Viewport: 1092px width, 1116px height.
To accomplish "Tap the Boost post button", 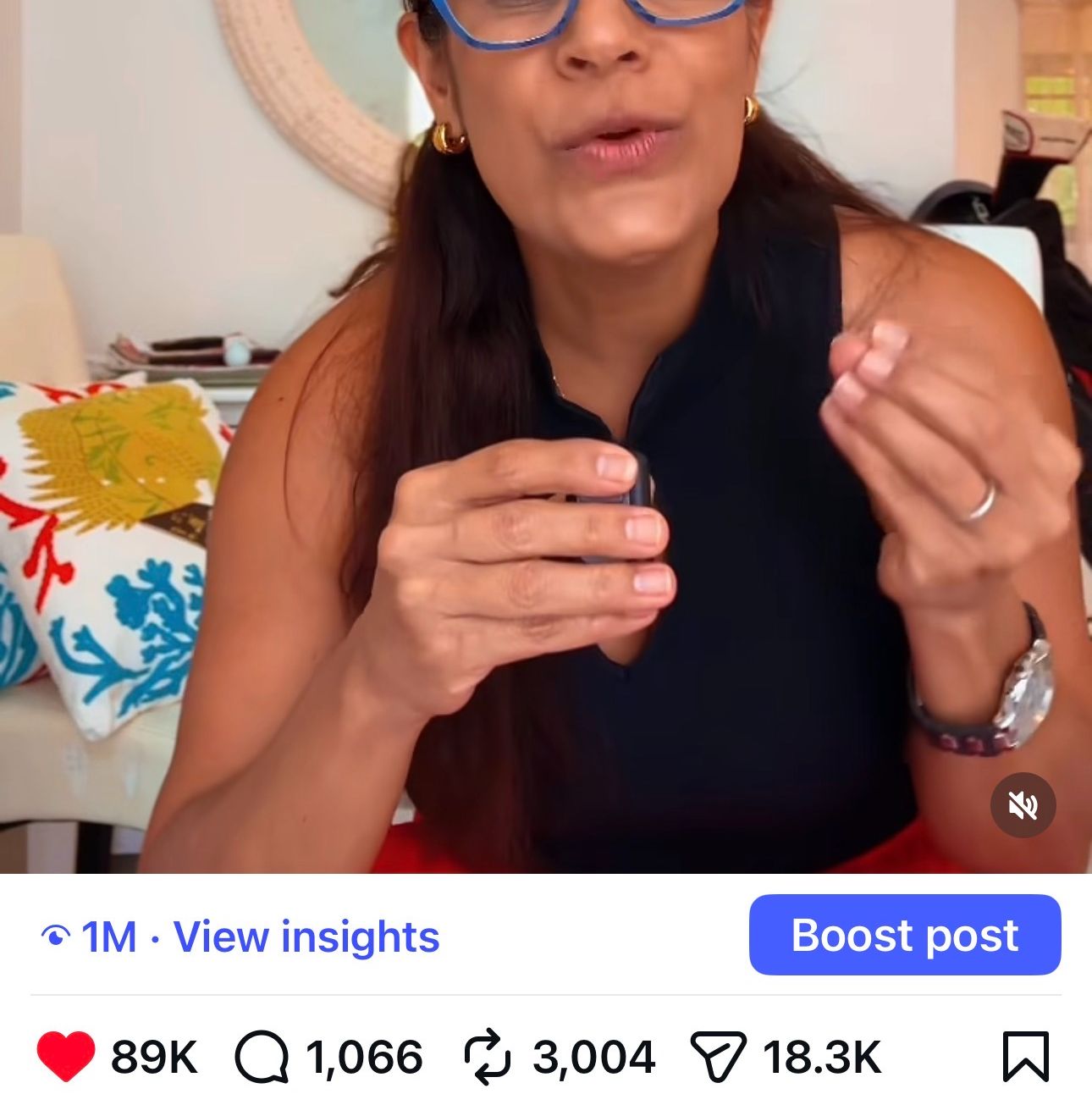I will (905, 935).
